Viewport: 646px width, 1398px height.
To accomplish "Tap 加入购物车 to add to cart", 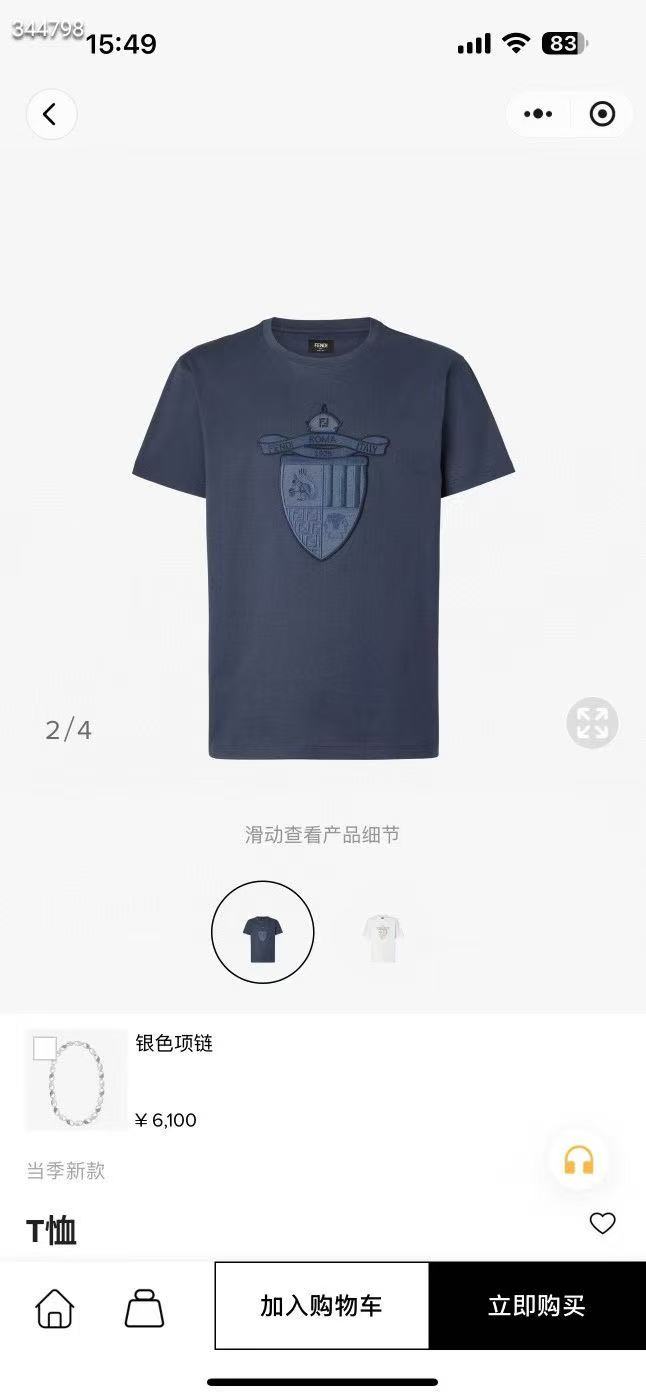I will (x=321, y=1306).
